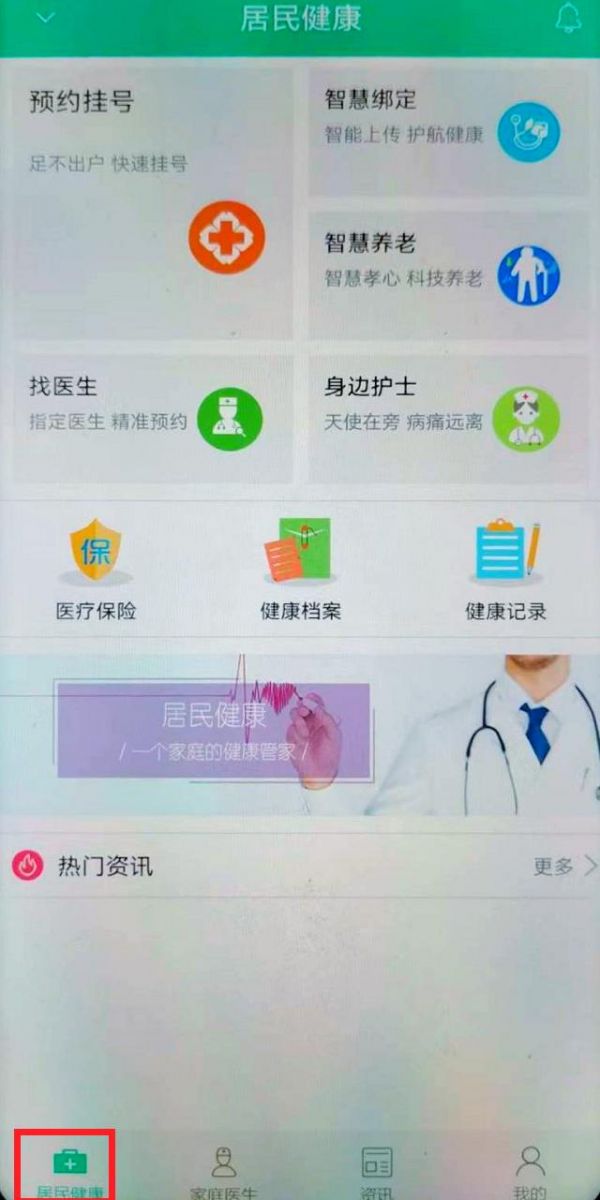Open the 身边护士 nurse service card
Screen dimensions: 600x1200
coord(448,418)
